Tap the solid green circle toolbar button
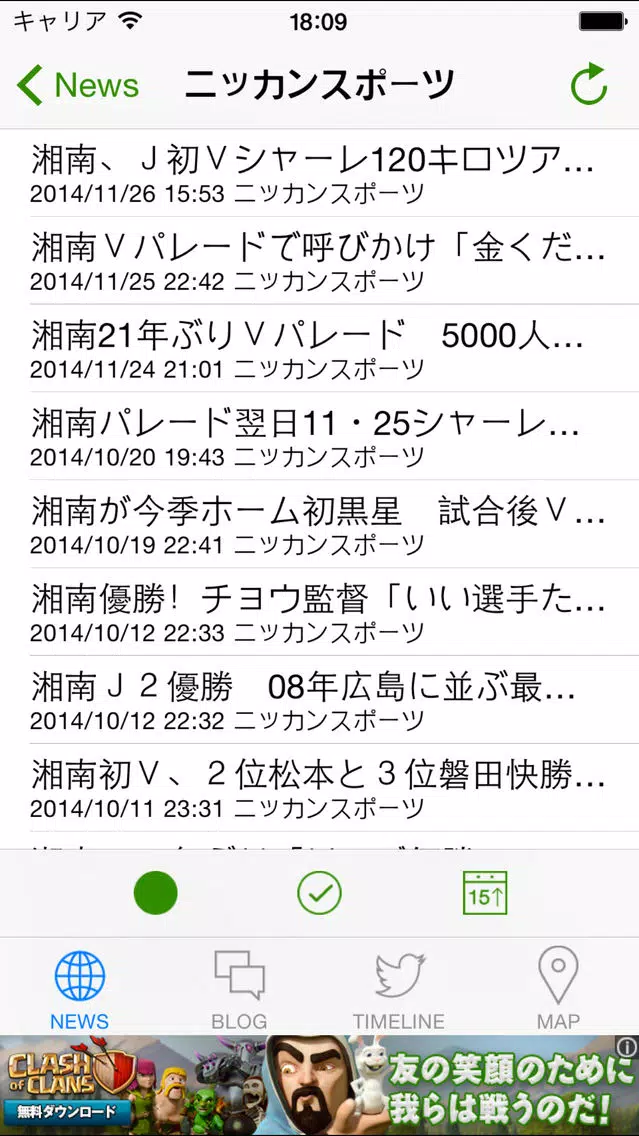This screenshot has width=639, height=1136. [156, 893]
